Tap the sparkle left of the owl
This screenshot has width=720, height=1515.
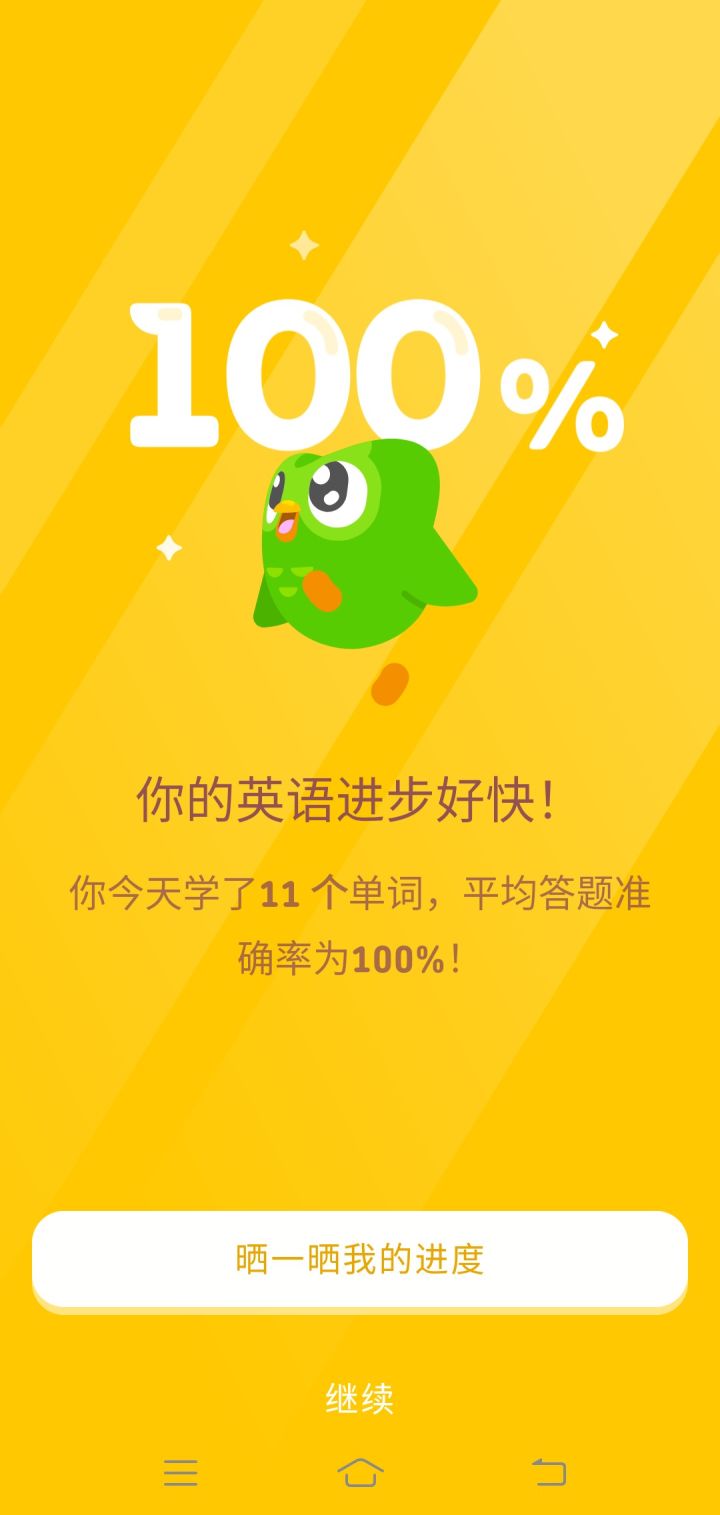pos(170,548)
